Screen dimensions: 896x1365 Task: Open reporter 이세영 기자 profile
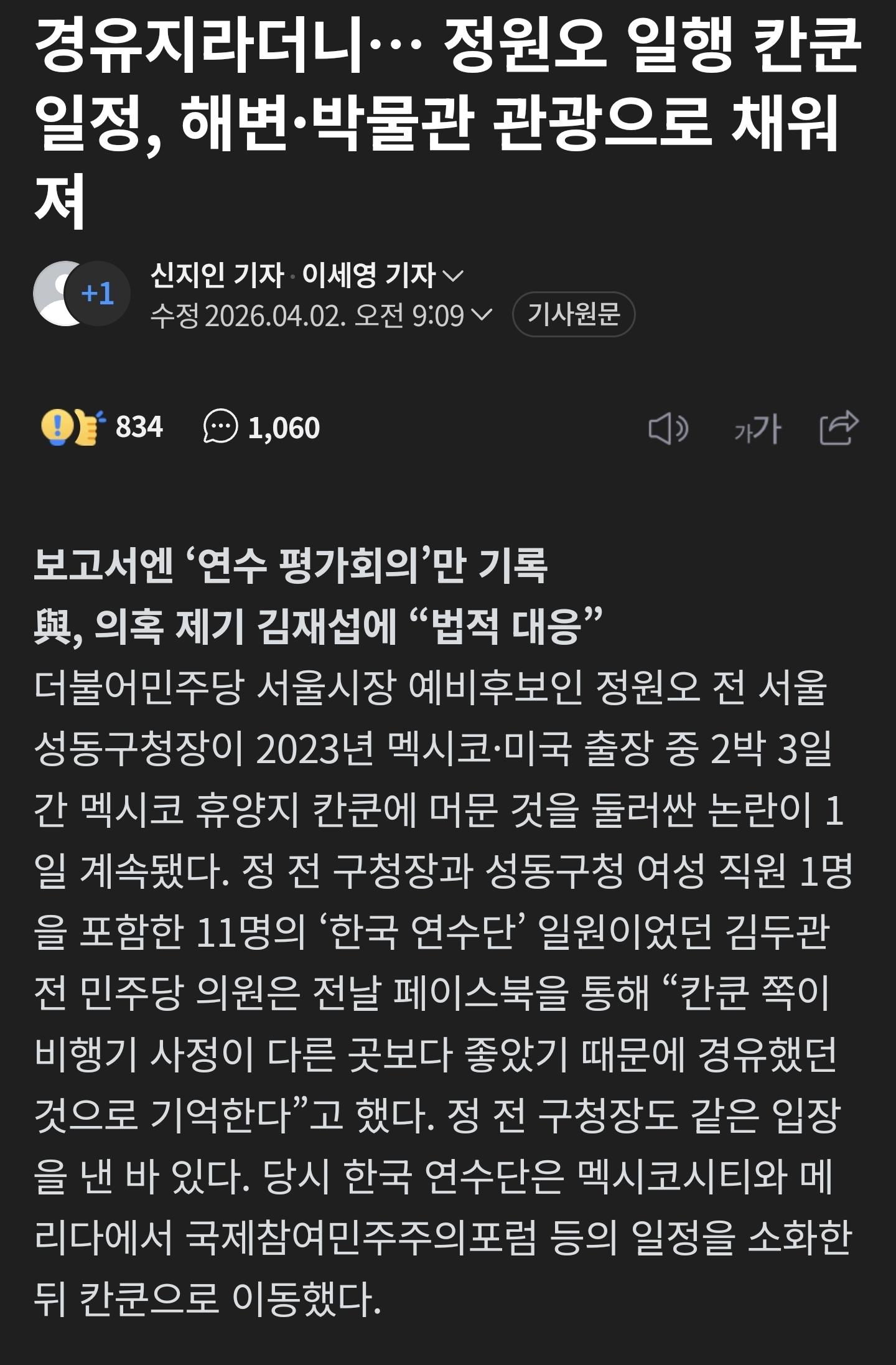click(x=368, y=278)
